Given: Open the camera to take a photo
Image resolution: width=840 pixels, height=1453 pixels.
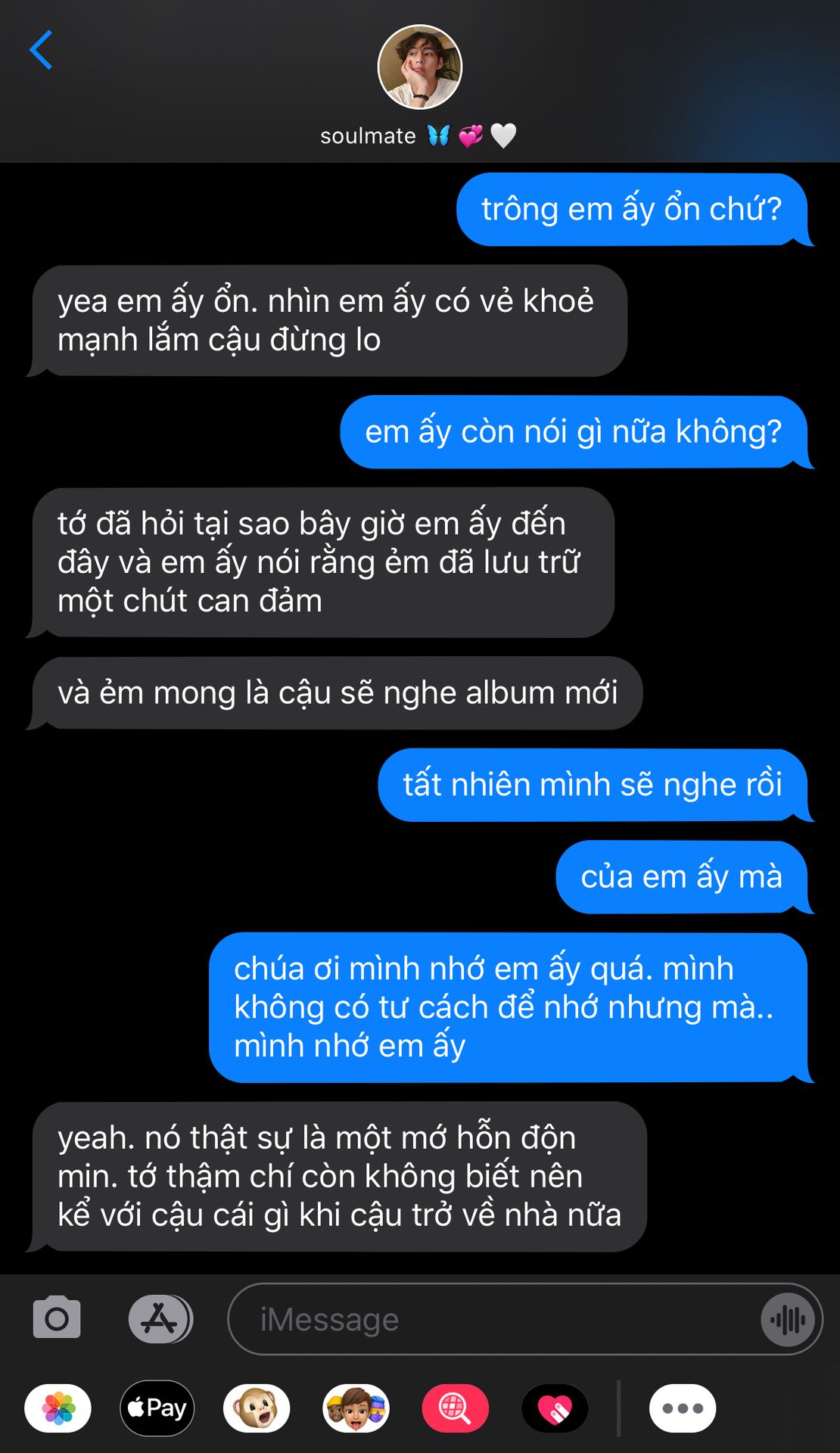Looking at the screenshot, I should coord(57,1319).
